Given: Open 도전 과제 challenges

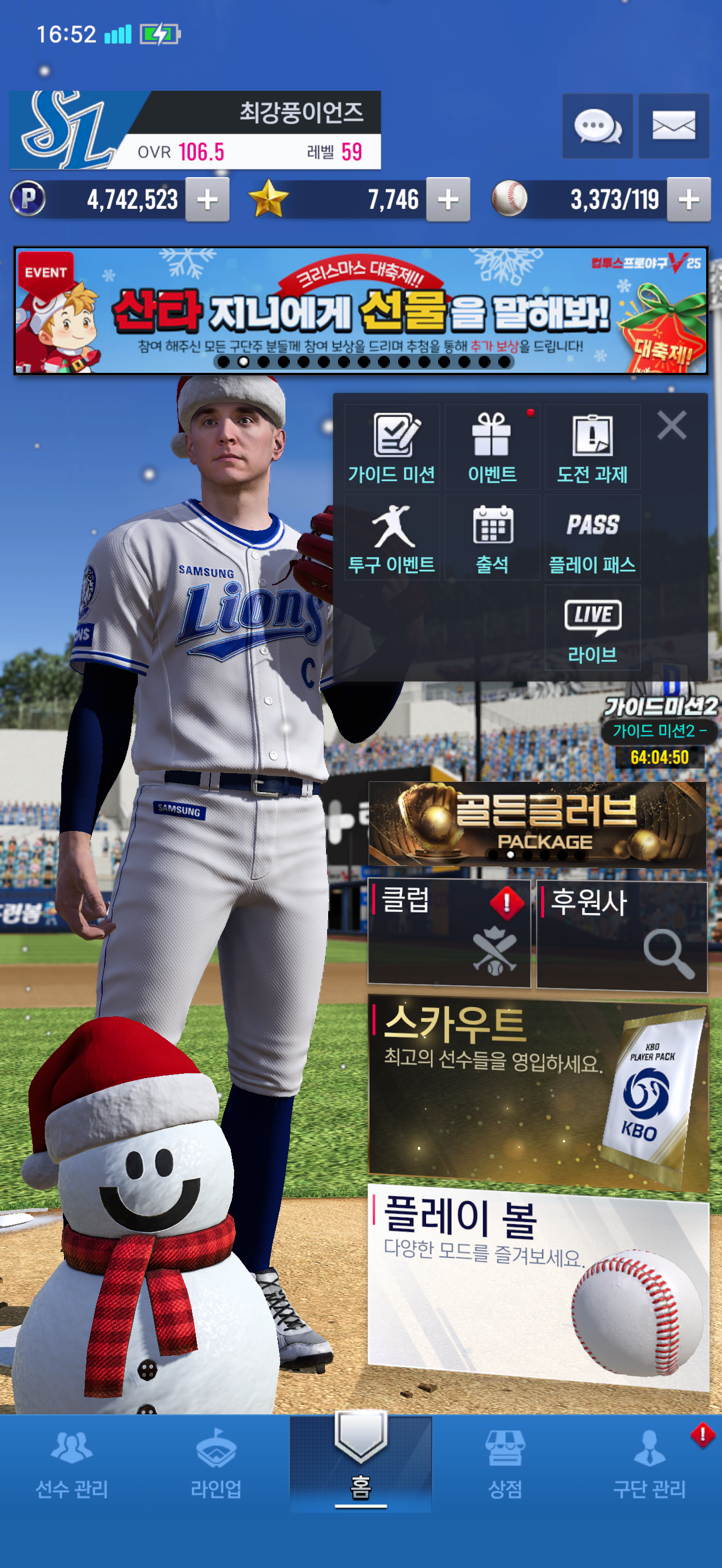Looking at the screenshot, I should pyautogui.click(x=592, y=447).
